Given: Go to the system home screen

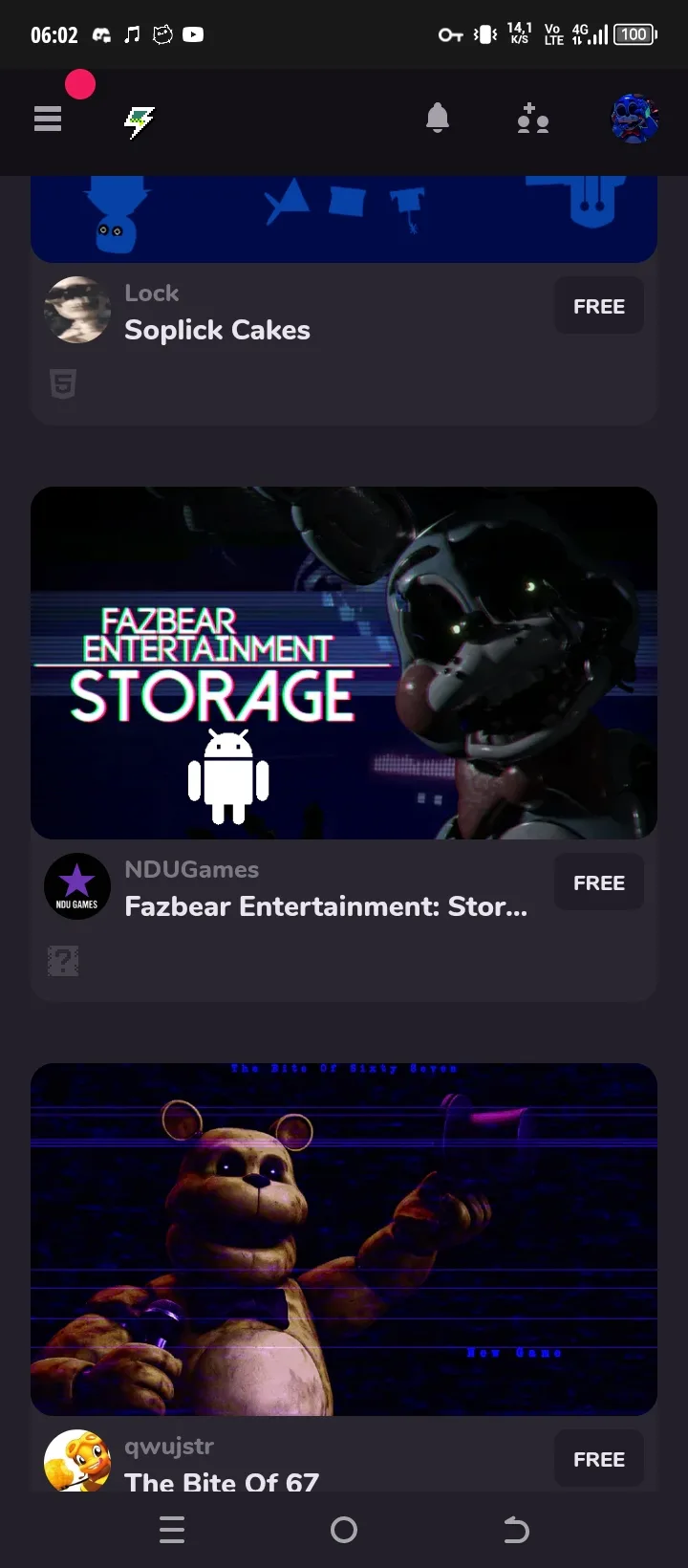Looking at the screenshot, I should [x=344, y=1530].
